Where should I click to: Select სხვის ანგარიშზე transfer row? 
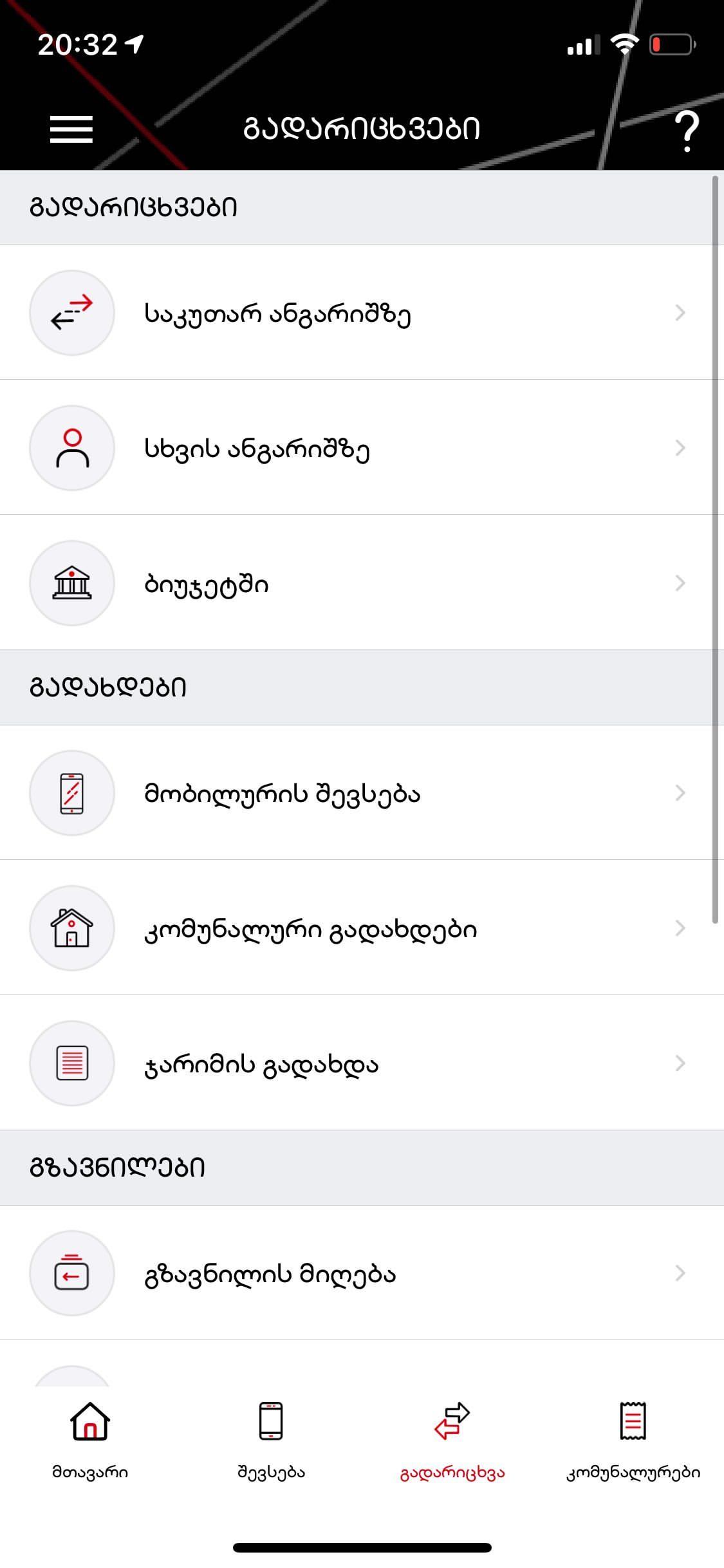coord(362,448)
